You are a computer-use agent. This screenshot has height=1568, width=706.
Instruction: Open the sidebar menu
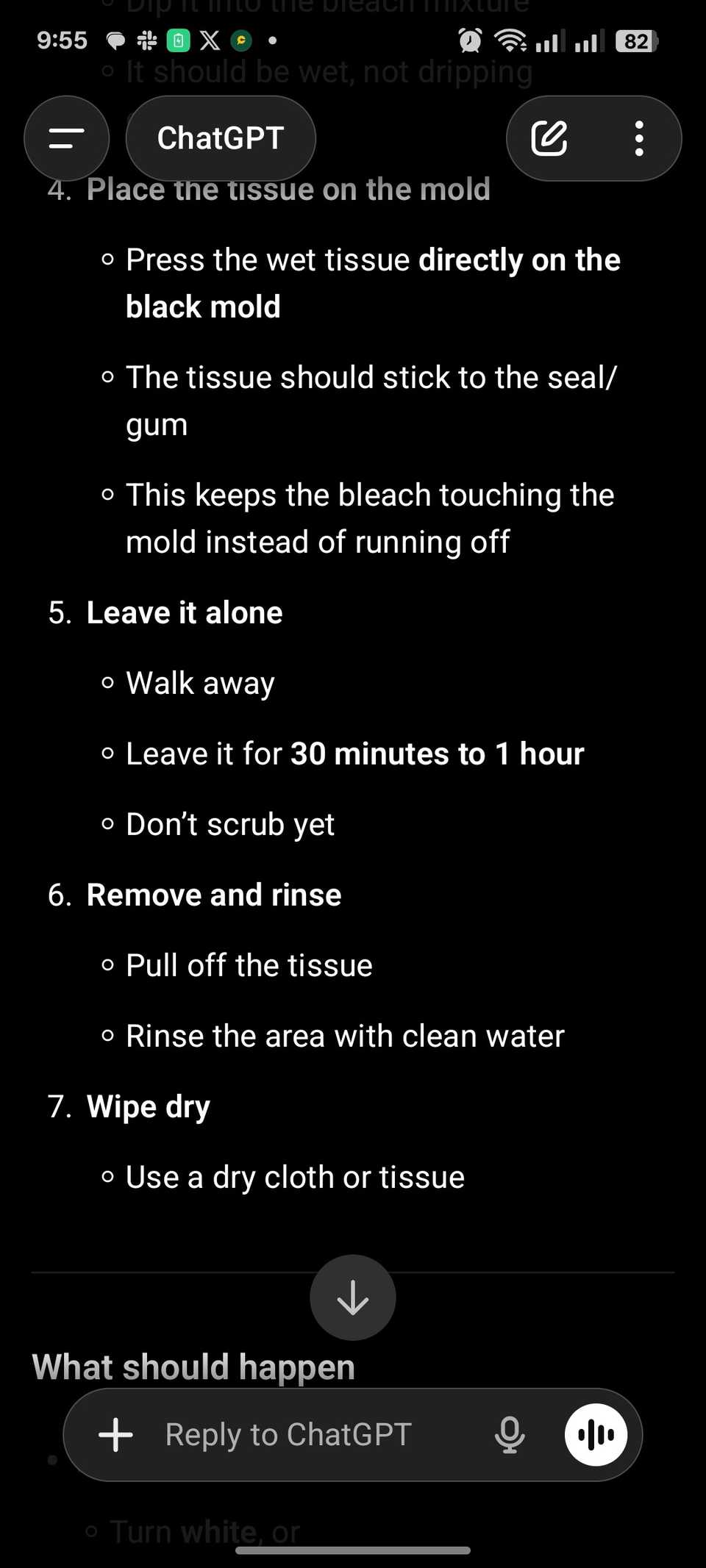pos(66,138)
